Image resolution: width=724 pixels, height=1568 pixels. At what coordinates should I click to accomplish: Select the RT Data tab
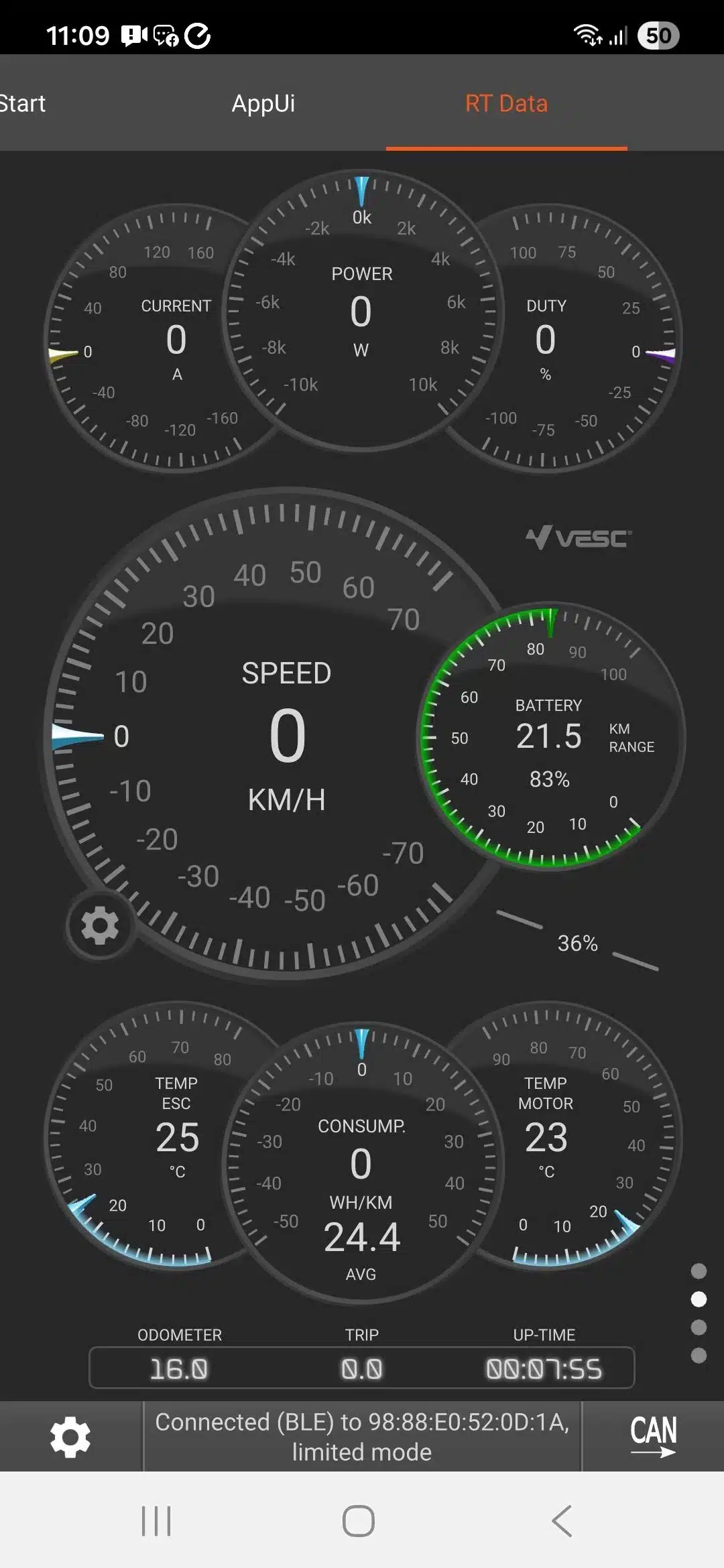[x=506, y=104]
